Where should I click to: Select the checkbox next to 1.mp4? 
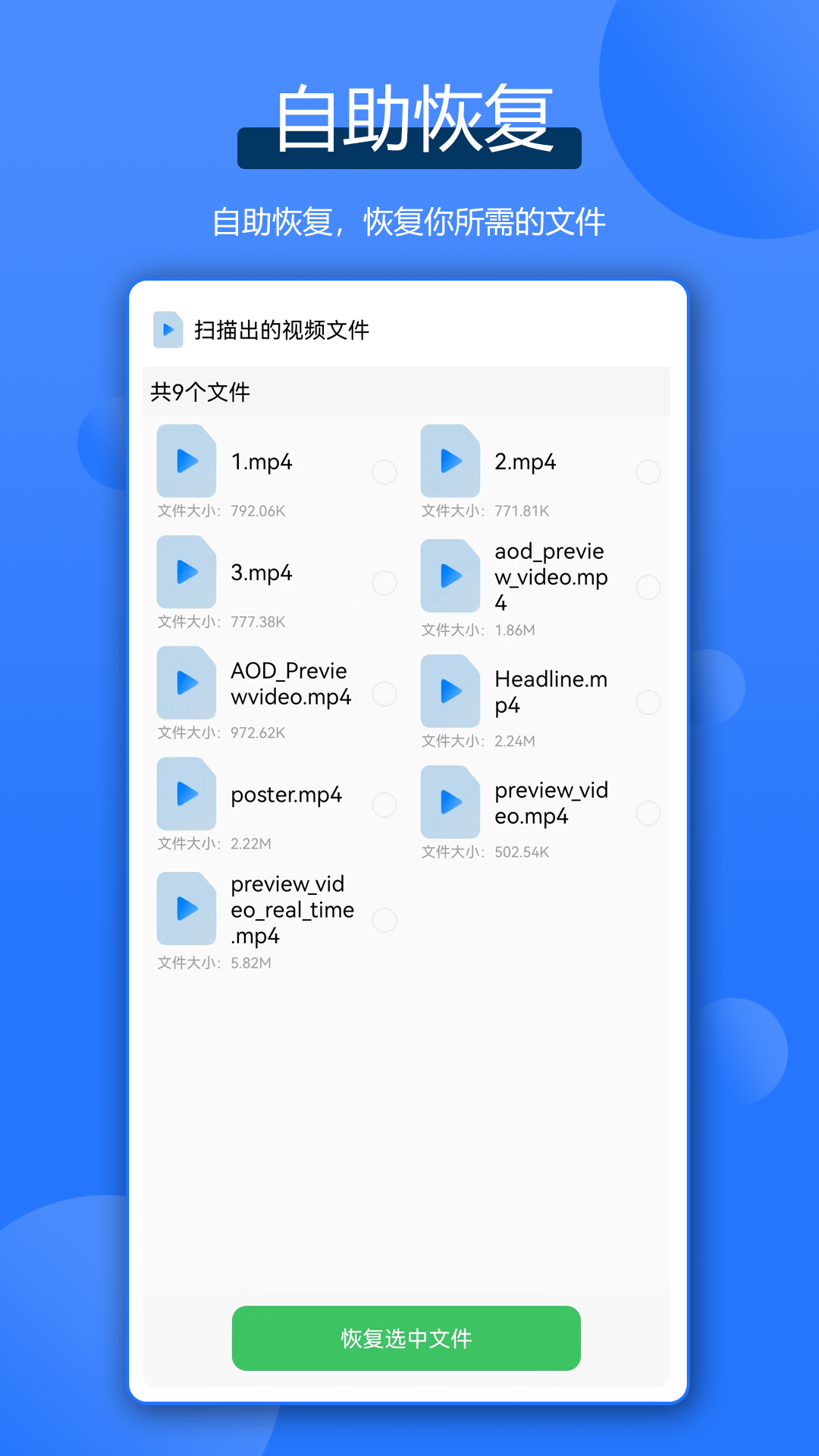pyautogui.click(x=384, y=472)
